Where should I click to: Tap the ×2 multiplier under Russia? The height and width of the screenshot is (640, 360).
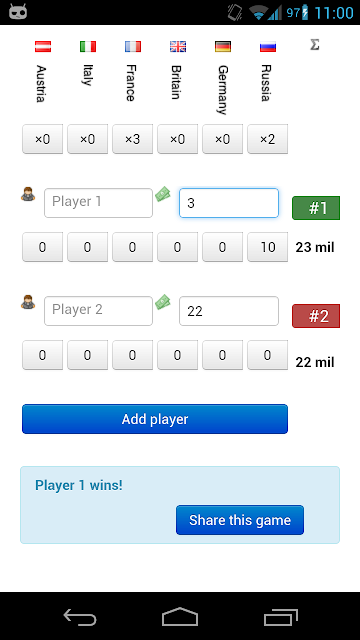click(x=267, y=139)
